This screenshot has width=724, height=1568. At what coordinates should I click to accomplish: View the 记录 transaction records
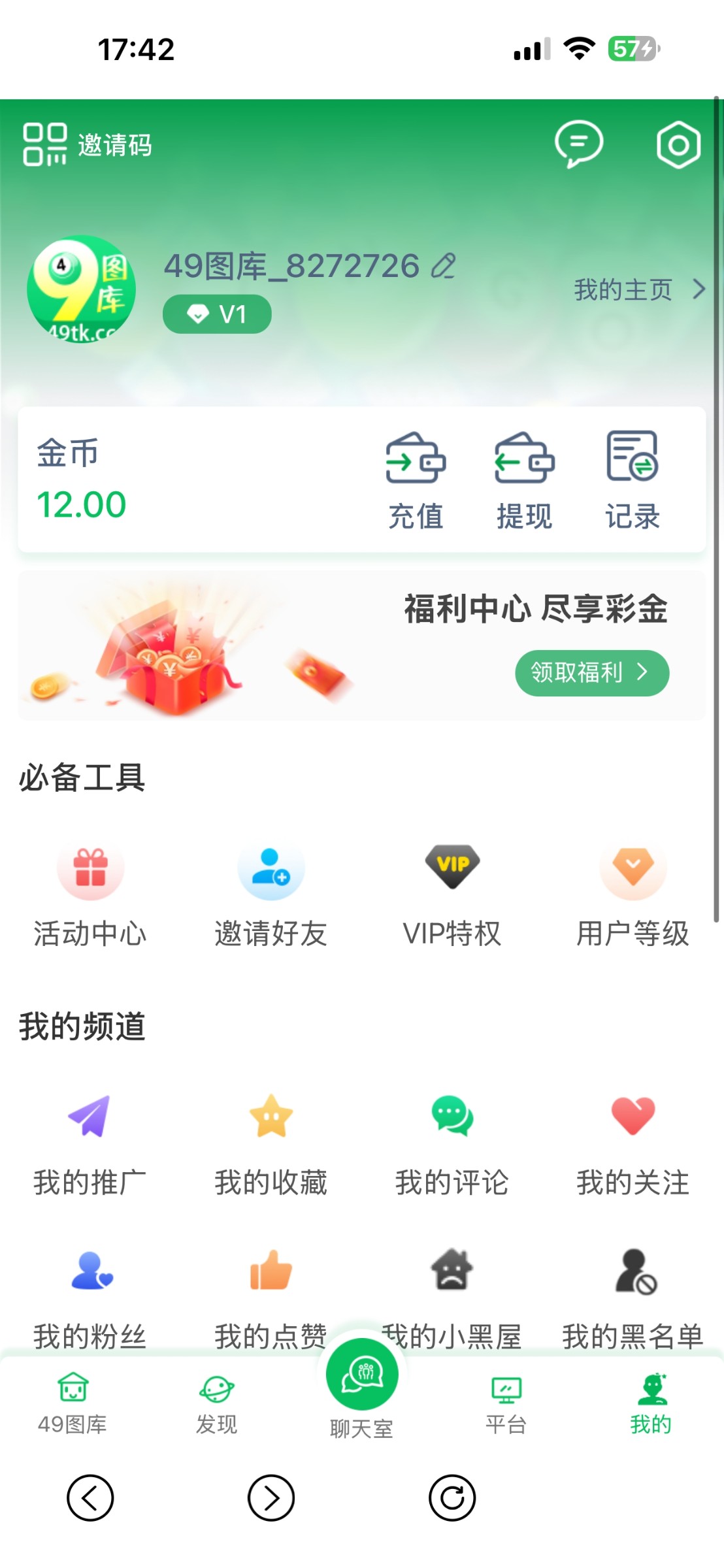[632, 480]
